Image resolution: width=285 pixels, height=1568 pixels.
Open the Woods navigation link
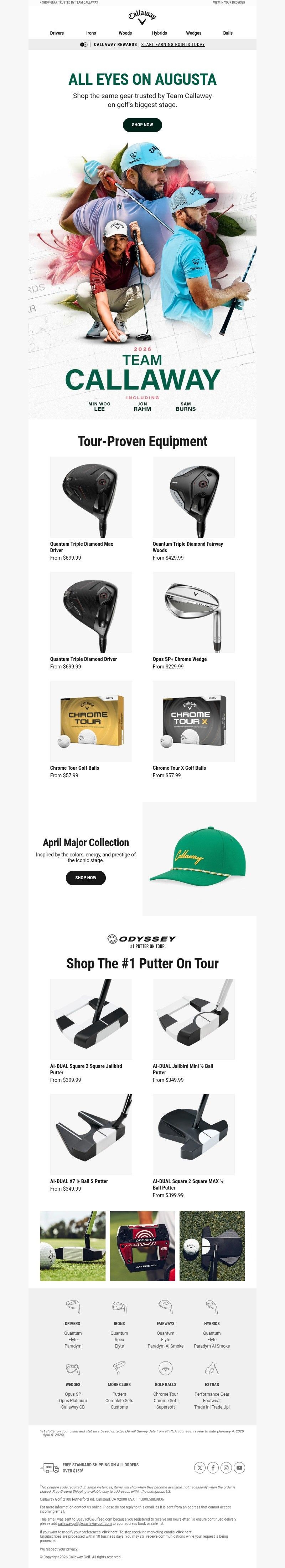(x=125, y=33)
